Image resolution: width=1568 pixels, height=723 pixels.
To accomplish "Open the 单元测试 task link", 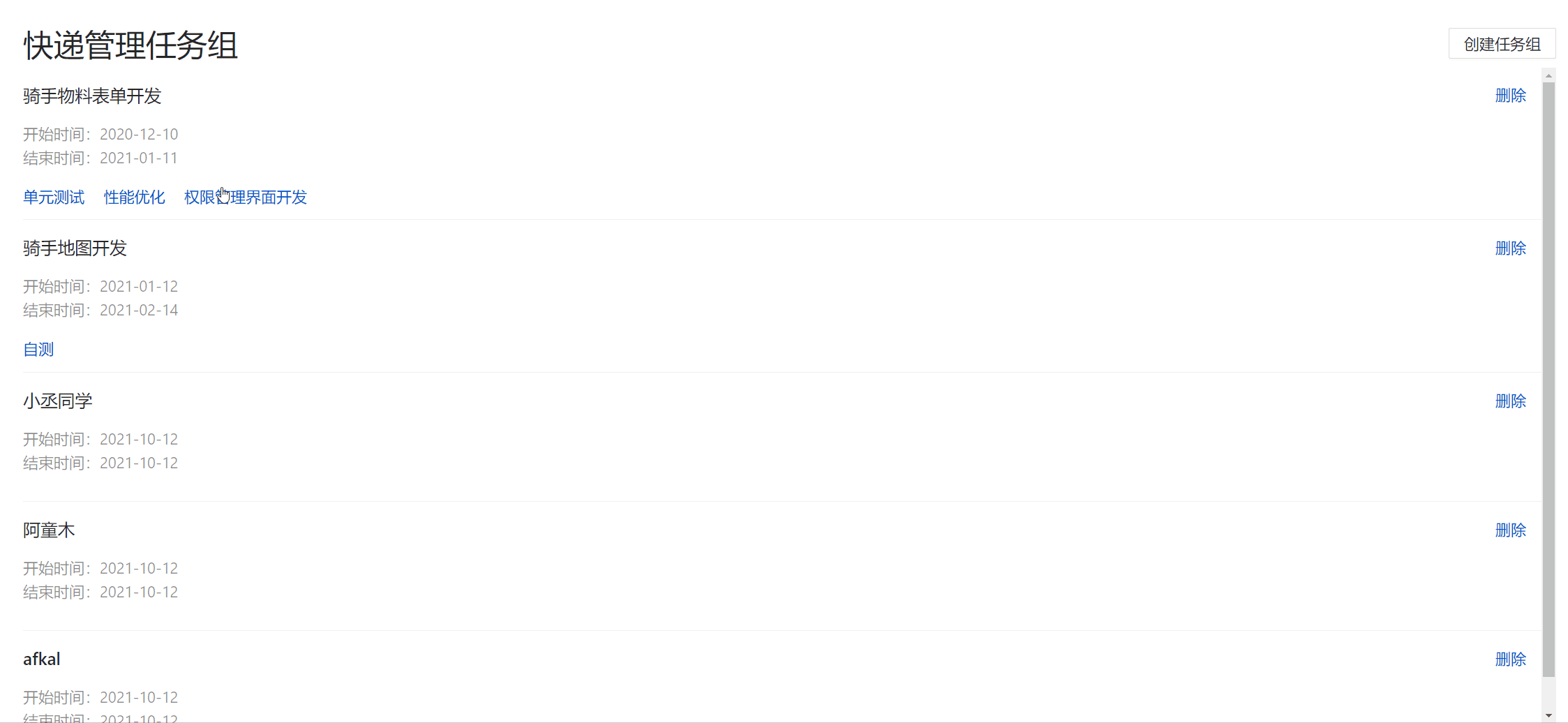I will [x=54, y=197].
